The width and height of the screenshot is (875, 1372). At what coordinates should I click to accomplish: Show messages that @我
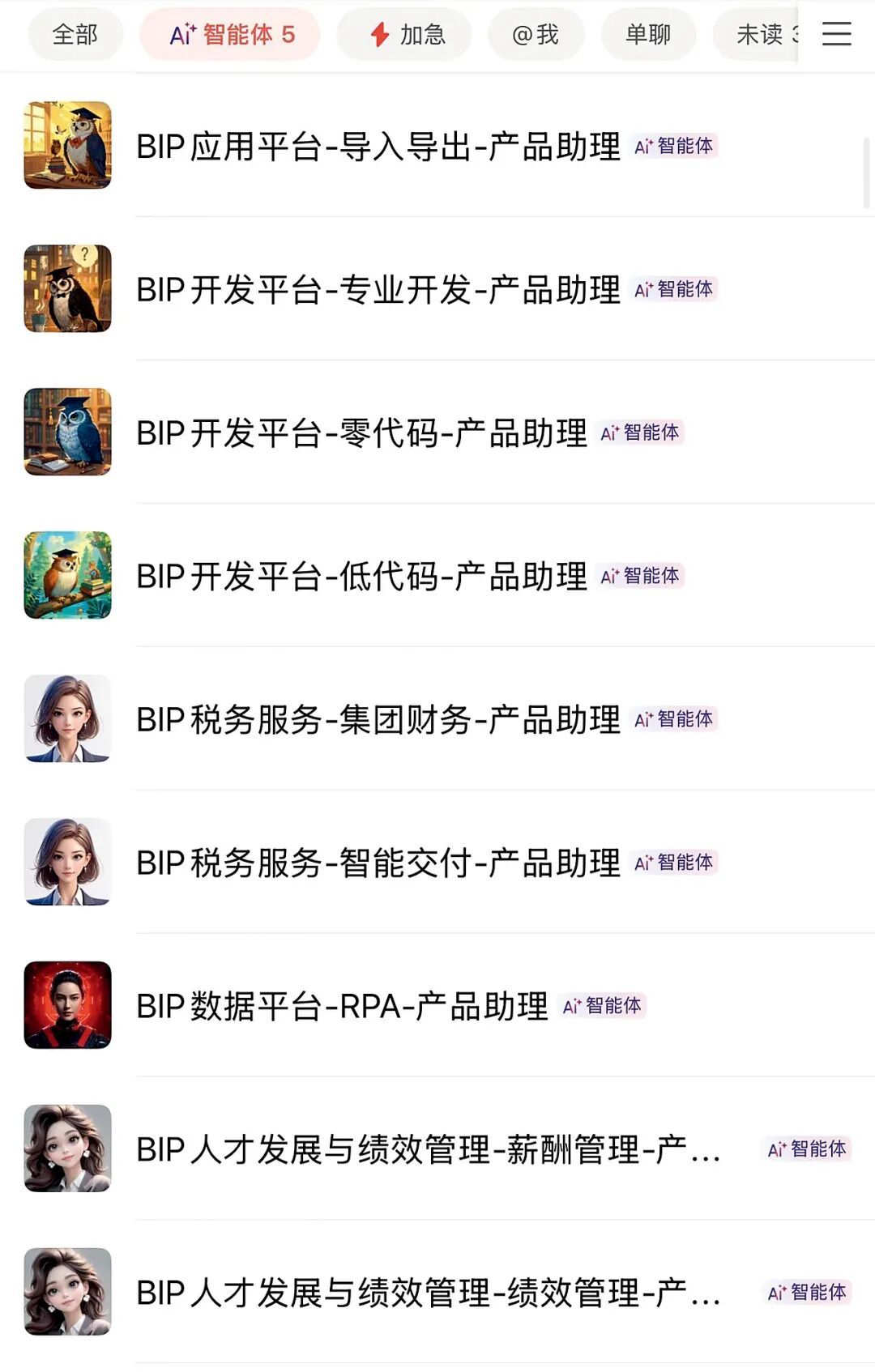pyautogui.click(x=536, y=34)
